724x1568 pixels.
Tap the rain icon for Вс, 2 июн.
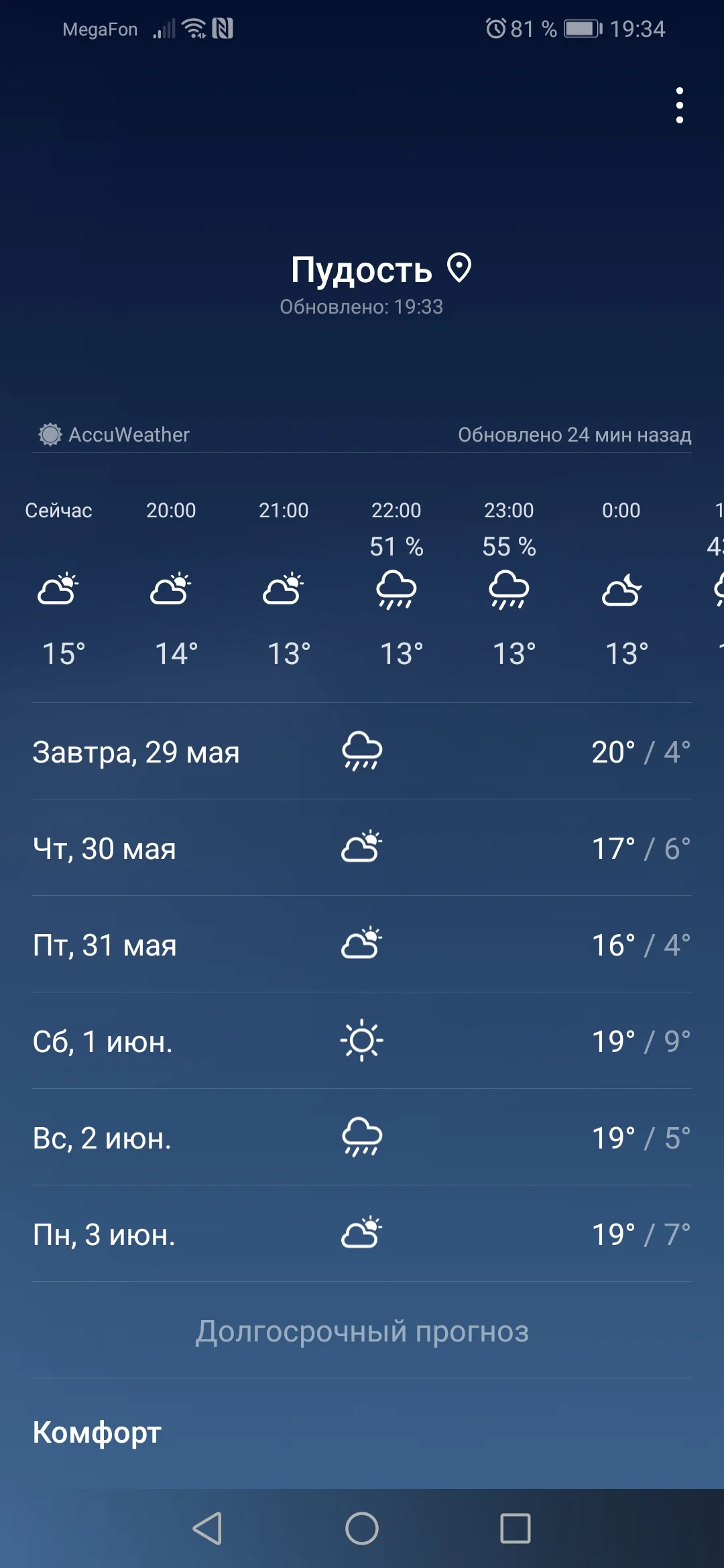click(x=361, y=1138)
